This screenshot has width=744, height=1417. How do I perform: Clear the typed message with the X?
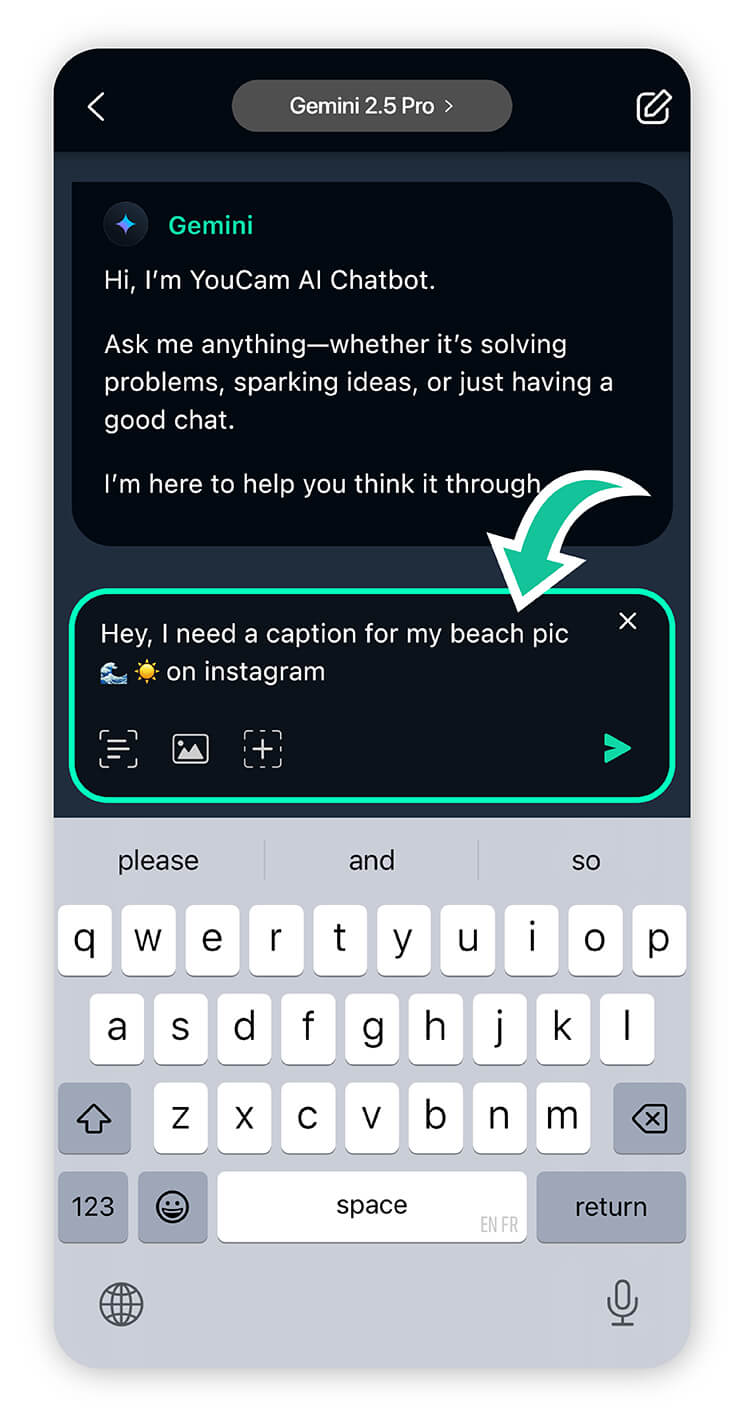pyautogui.click(x=627, y=621)
